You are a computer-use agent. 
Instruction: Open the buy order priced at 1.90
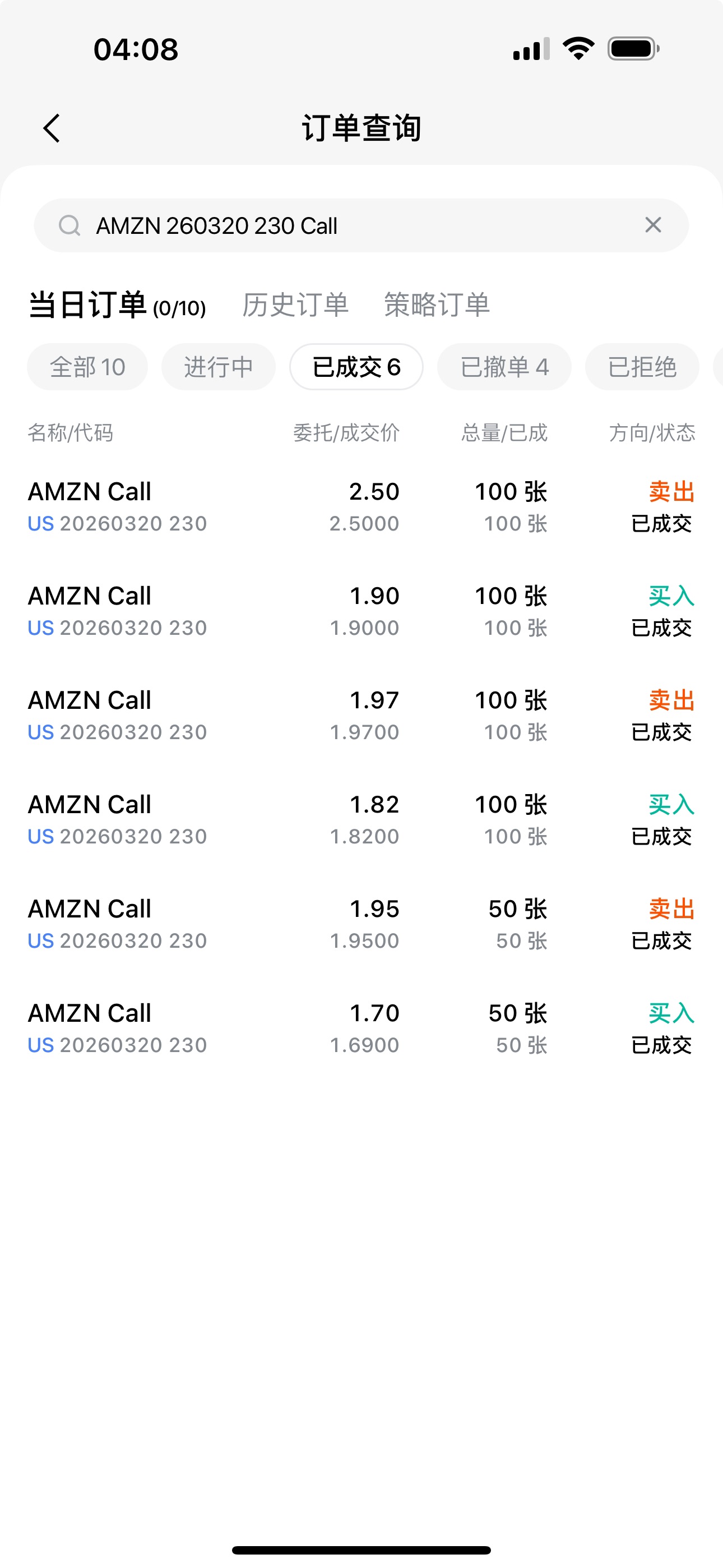point(361,611)
